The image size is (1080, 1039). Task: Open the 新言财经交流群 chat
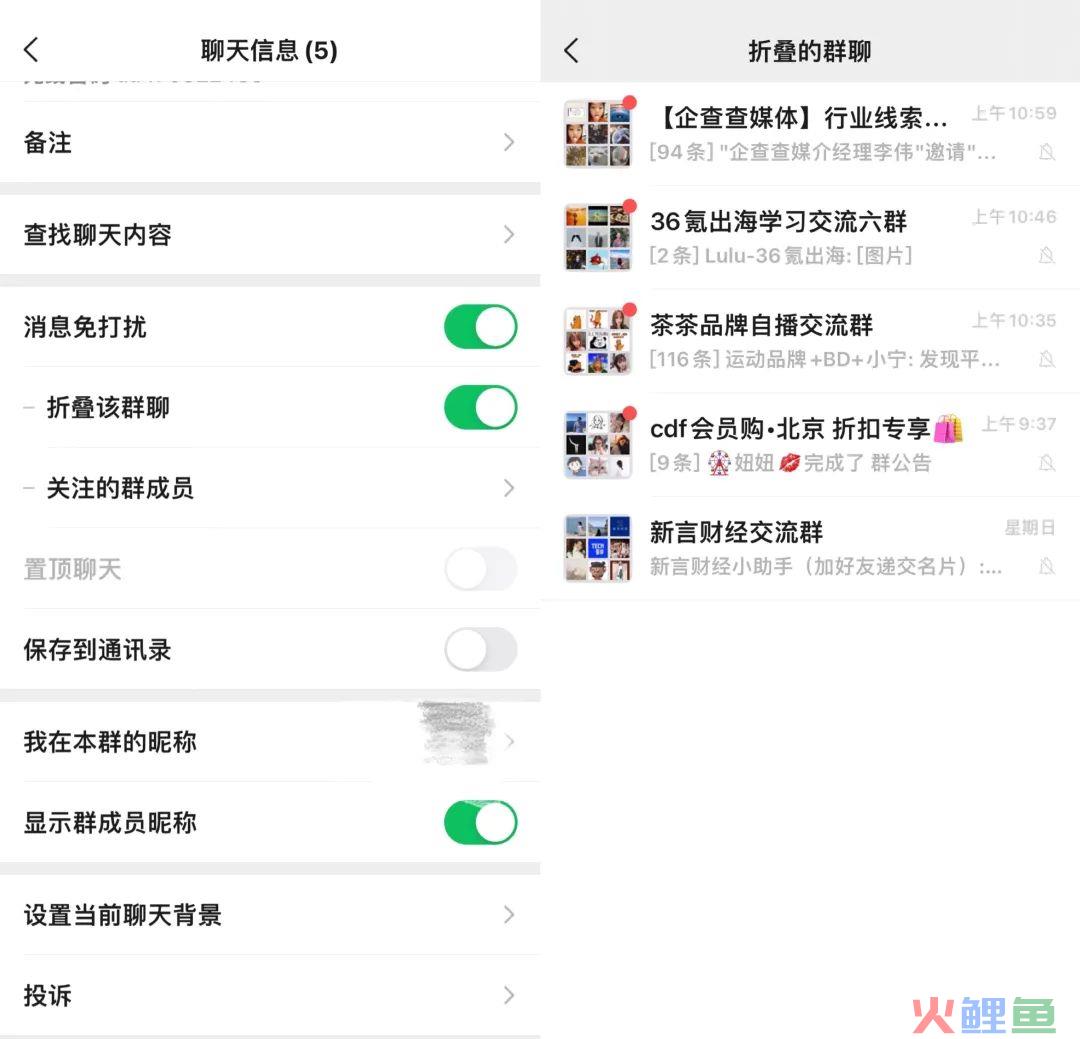(810, 548)
